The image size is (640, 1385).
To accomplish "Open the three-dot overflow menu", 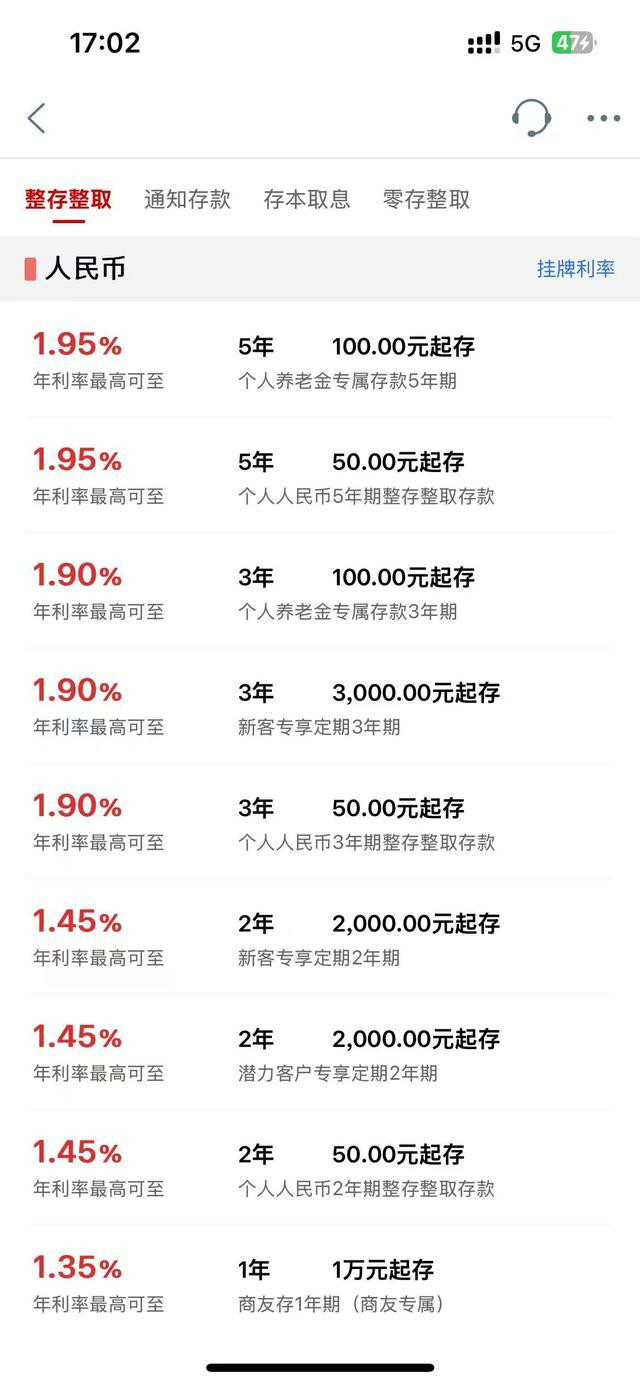I will 603,119.
